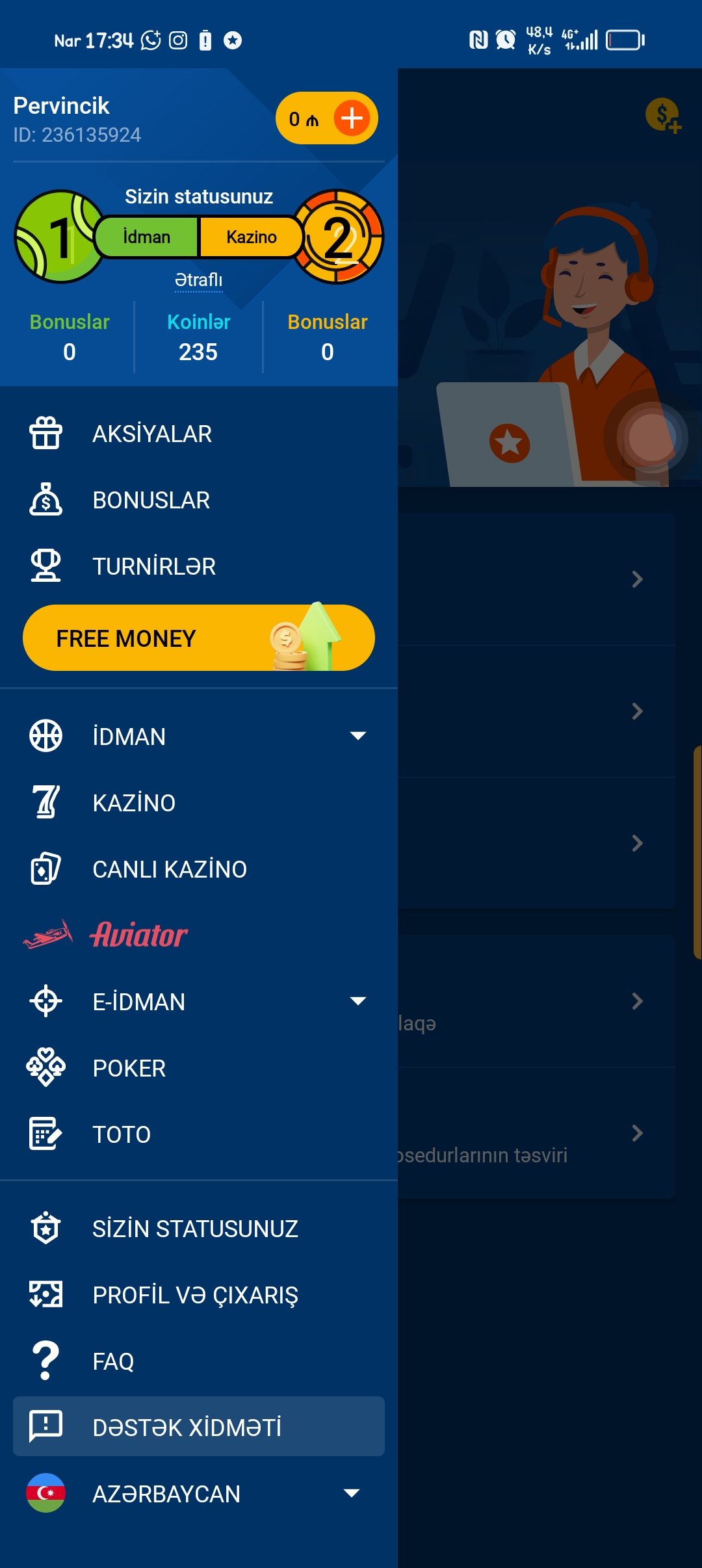Go to TURNİRLƏR
702x1568 pixels.
pos(199,566)
